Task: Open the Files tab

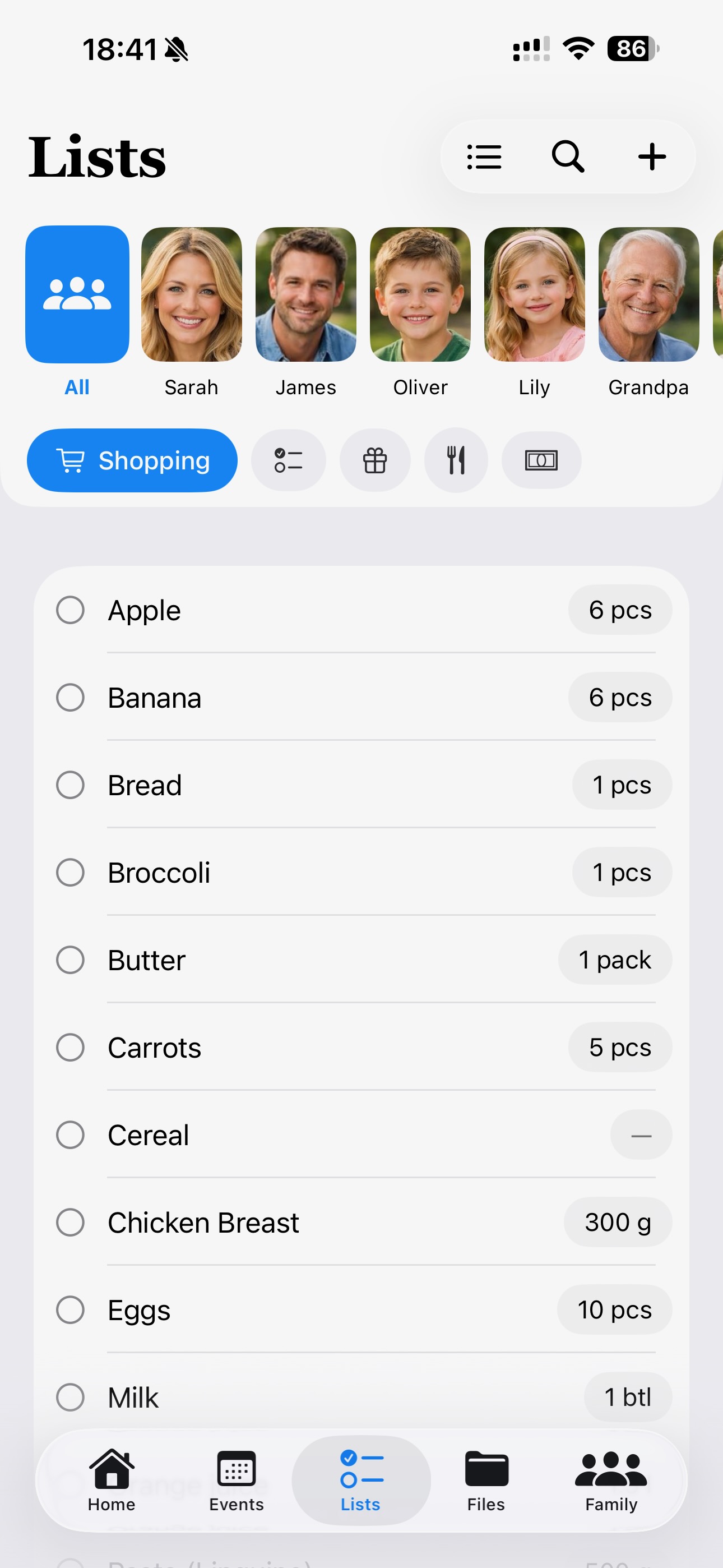Action: 486,1481
